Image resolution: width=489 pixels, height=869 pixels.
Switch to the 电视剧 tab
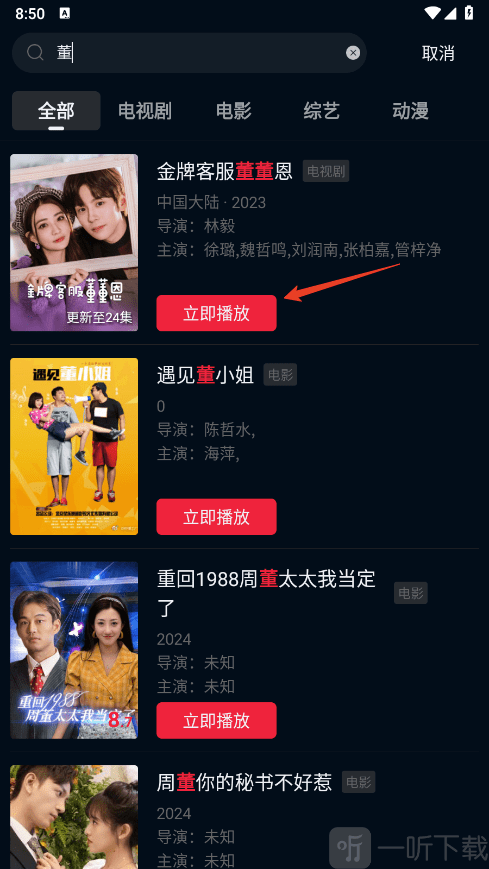(145, 111)
